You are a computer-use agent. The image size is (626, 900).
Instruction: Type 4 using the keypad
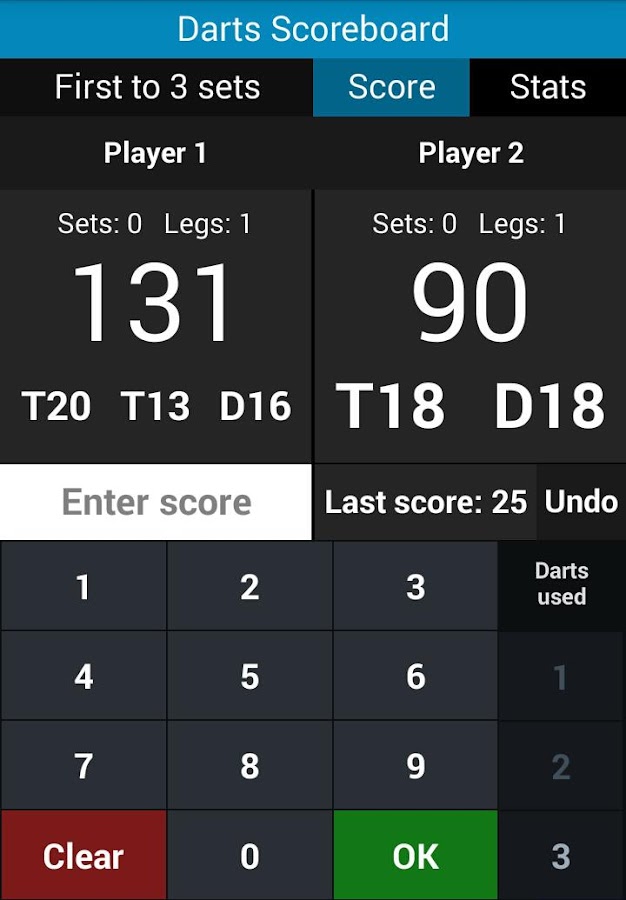84,677
